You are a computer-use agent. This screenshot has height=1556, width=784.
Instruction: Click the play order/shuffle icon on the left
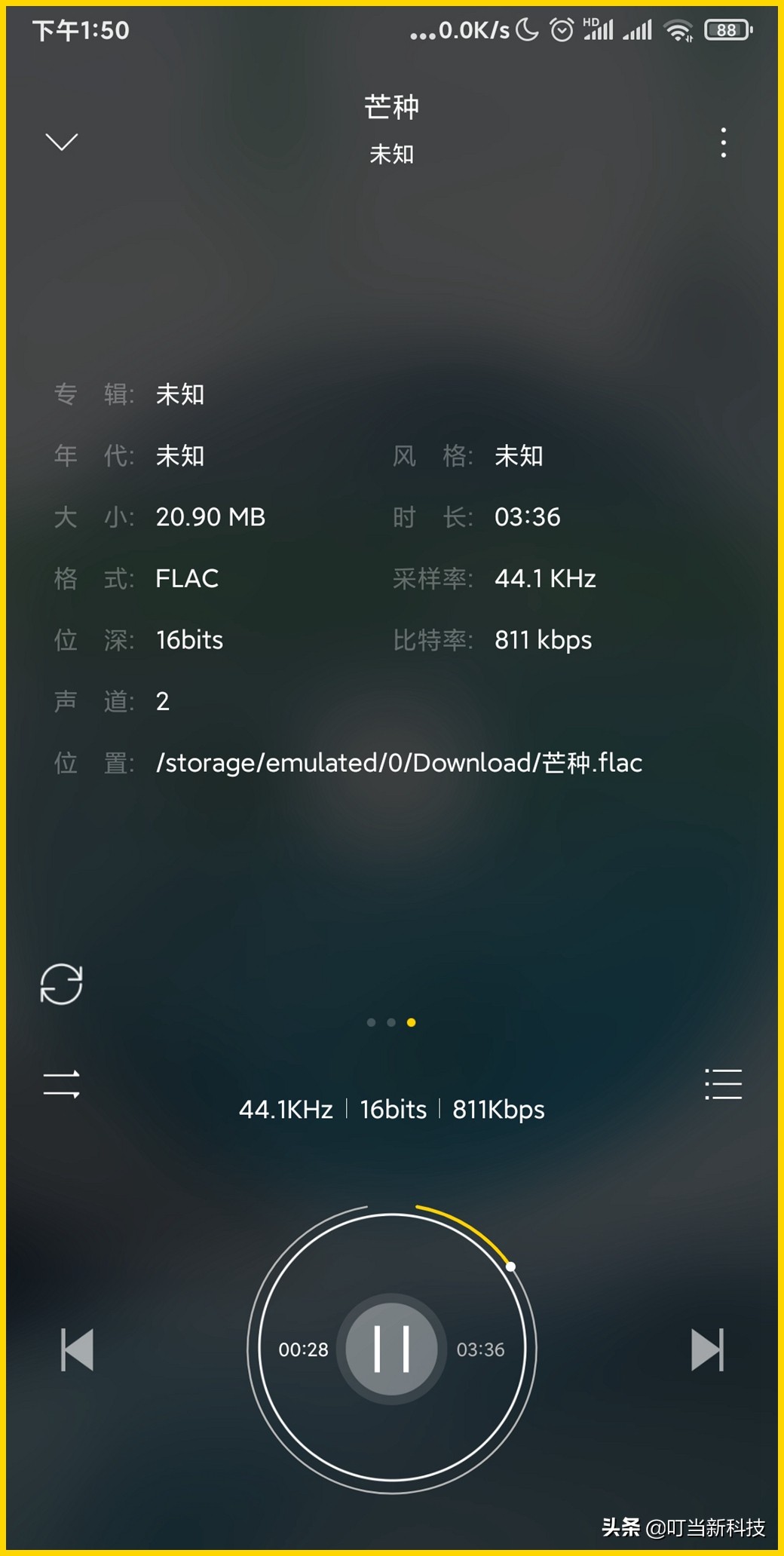click(x=60, y=1083)
